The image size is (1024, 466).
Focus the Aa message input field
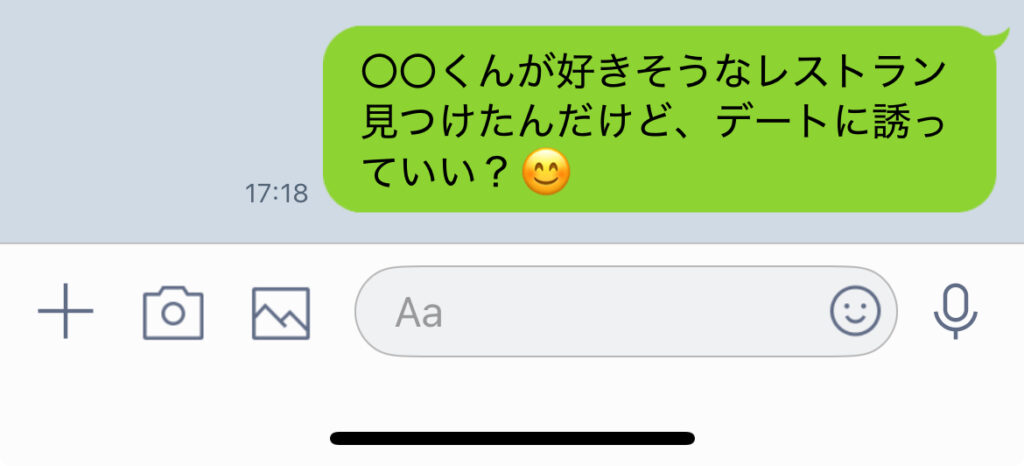[x=590, y=312]
